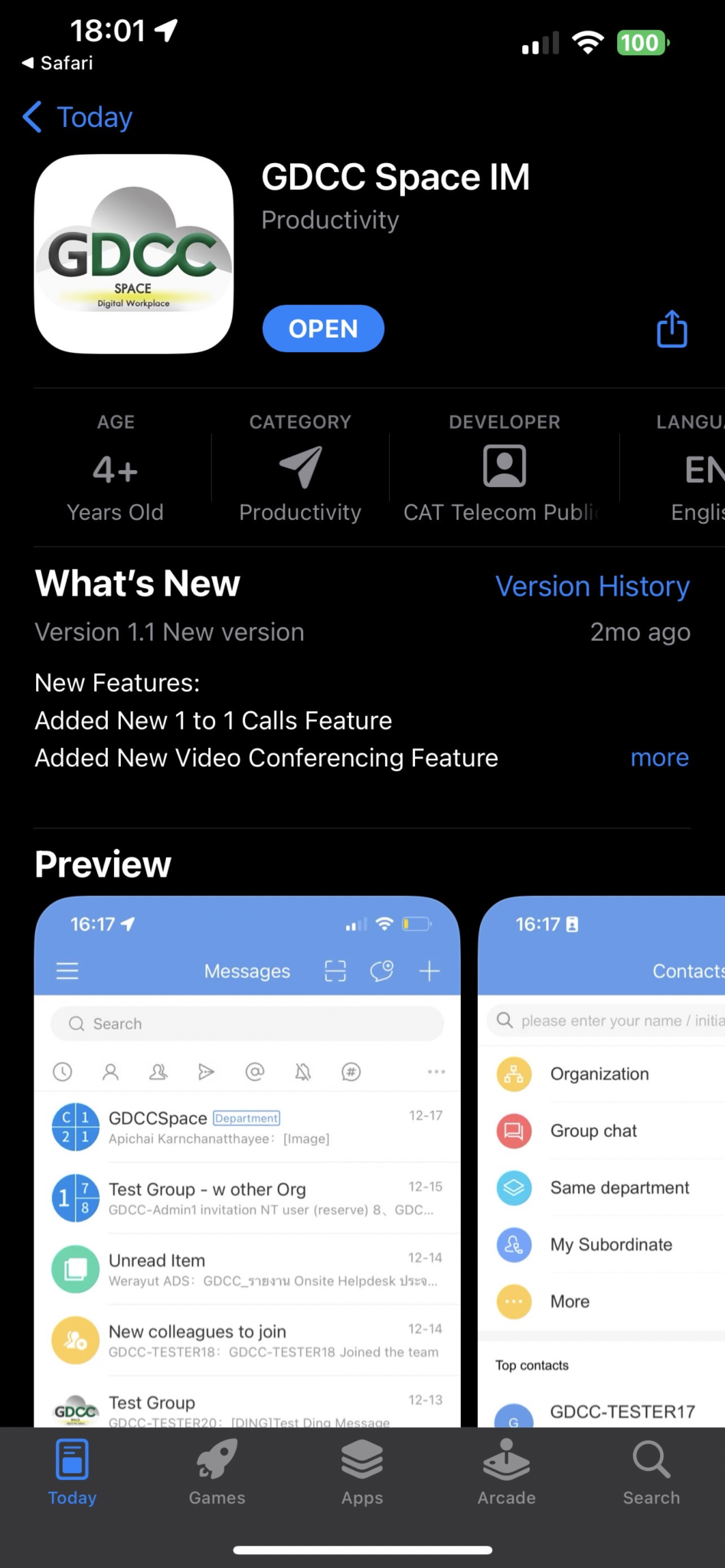Open Version History

tap(592, 586)
